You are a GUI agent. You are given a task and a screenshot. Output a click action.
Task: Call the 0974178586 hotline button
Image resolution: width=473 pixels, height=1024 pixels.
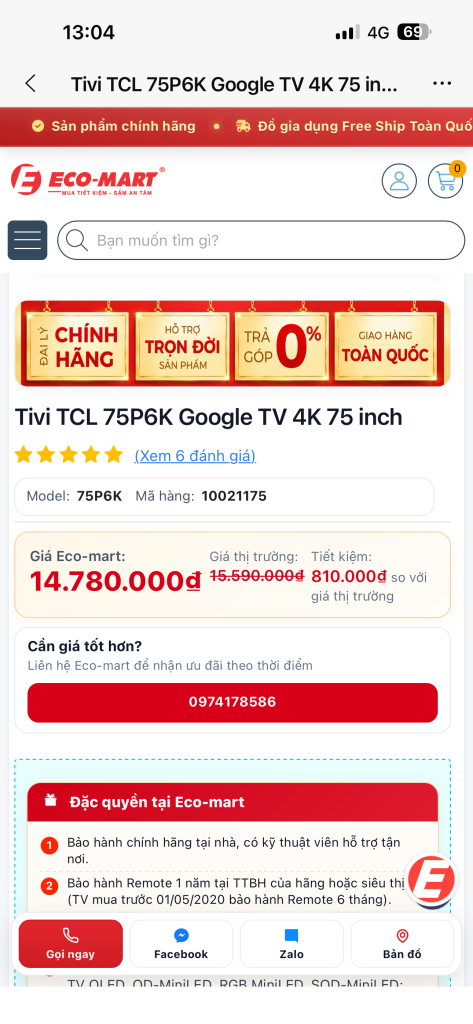pyautogui.click(x=233, y=703)
